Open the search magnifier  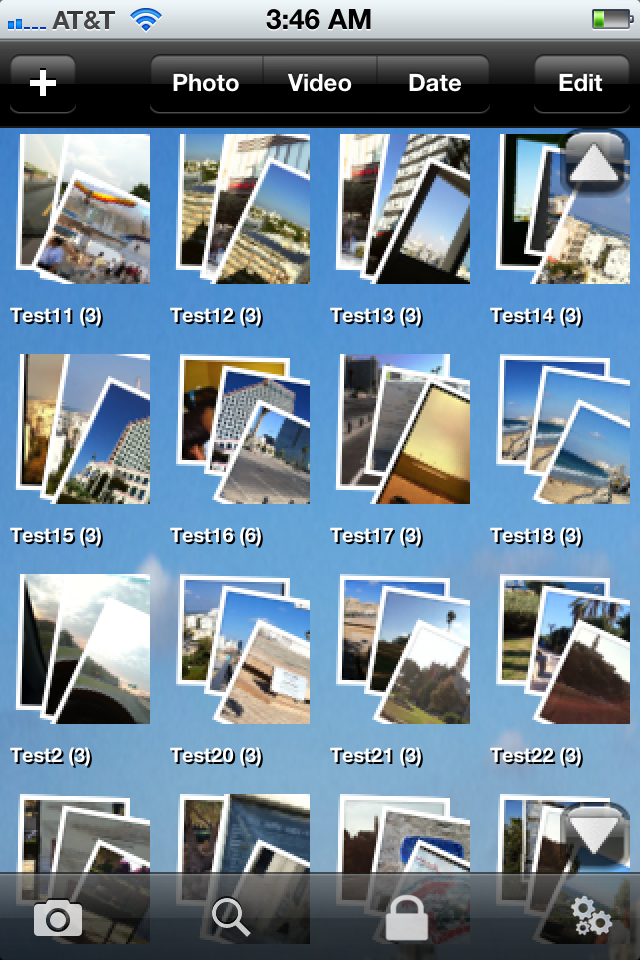click(x=231, y=916)
